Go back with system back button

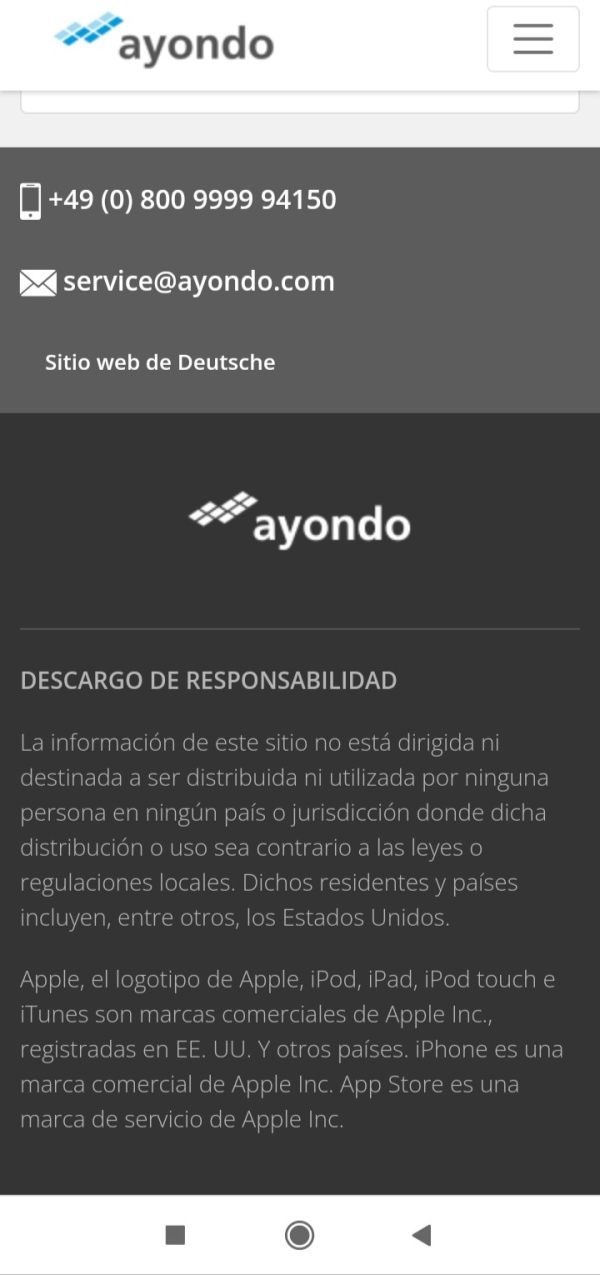(422, 1235)
